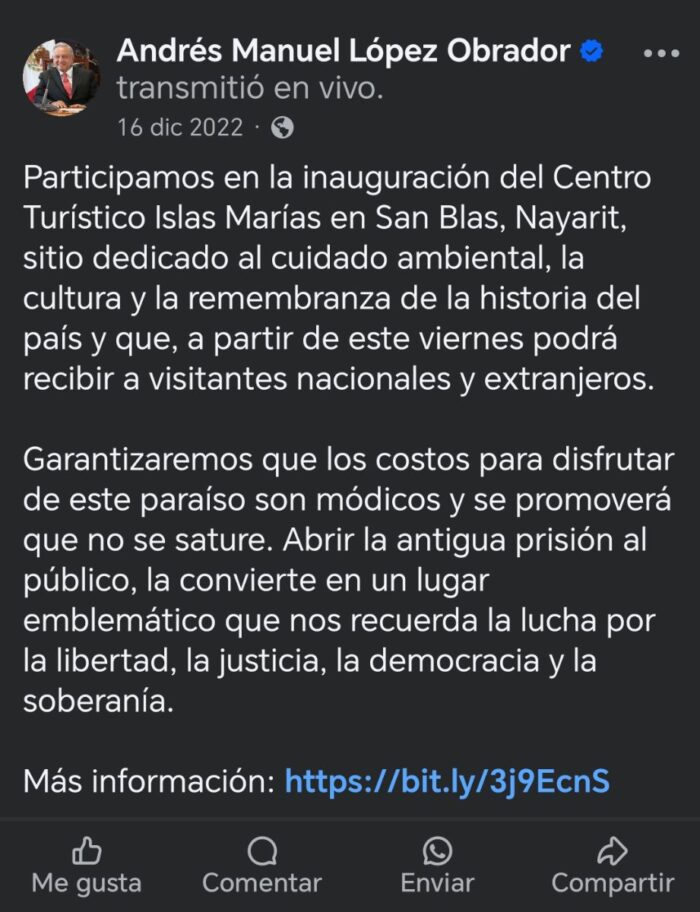Share the post with Compartir
This screenshot has height=912, width=700.
[612, 866]
